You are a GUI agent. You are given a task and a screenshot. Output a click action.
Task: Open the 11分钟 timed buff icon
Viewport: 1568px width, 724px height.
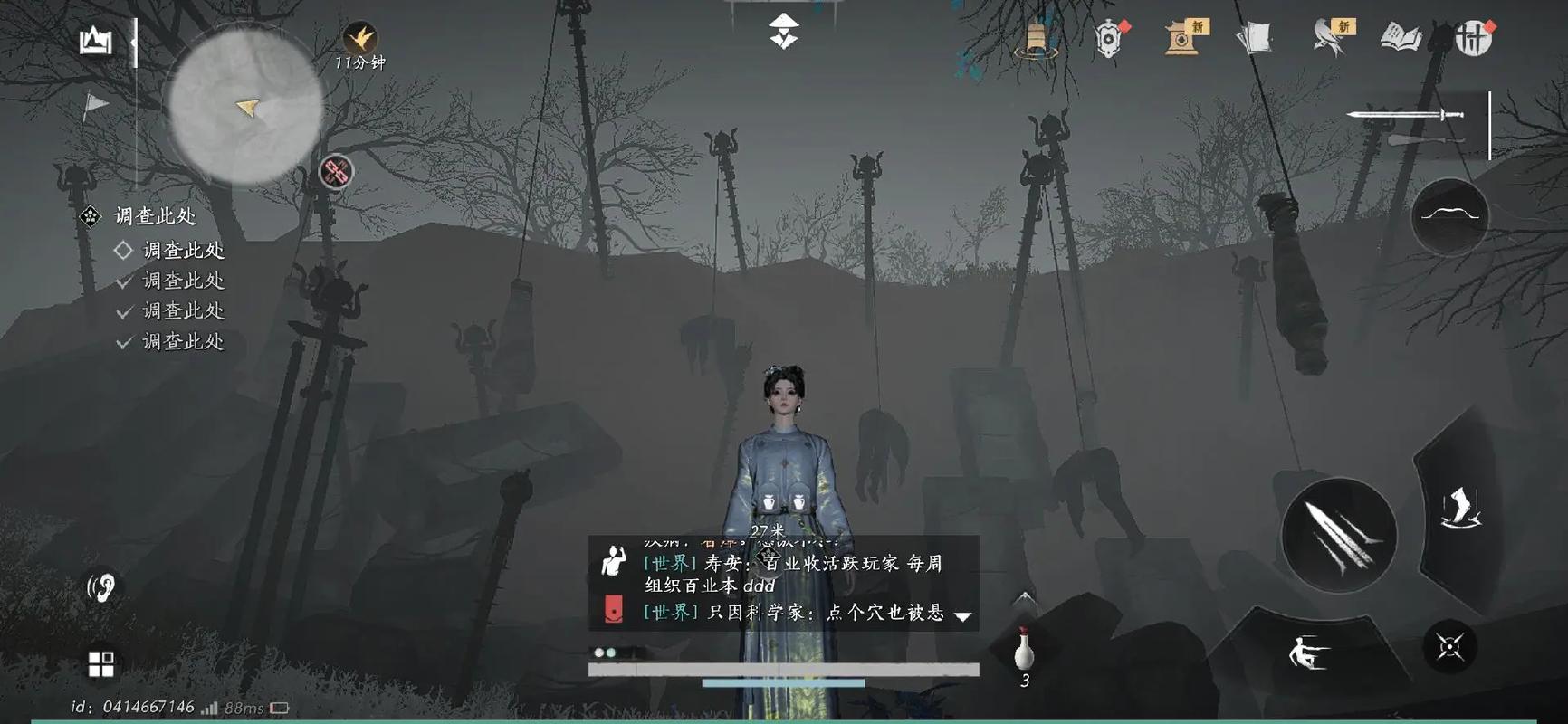point(360,39)
